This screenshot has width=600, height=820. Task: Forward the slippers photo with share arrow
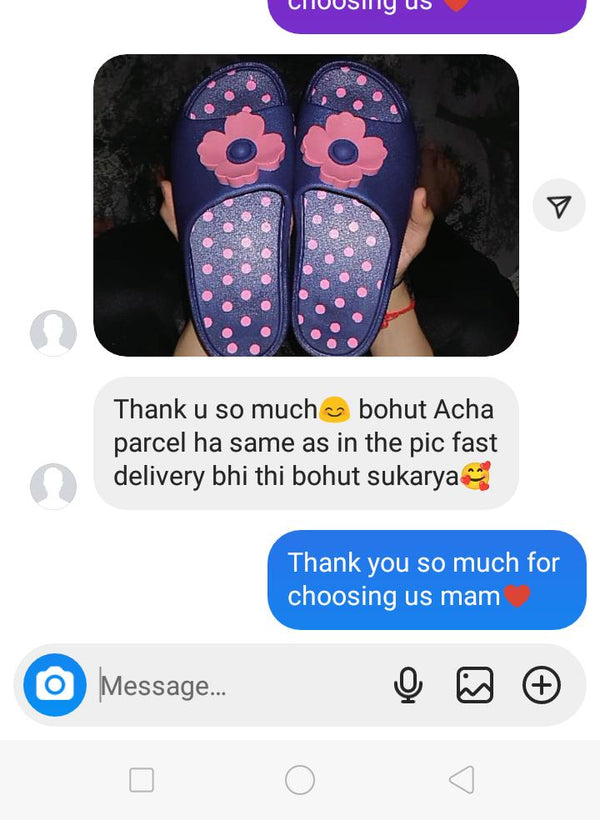coord(559,206)
